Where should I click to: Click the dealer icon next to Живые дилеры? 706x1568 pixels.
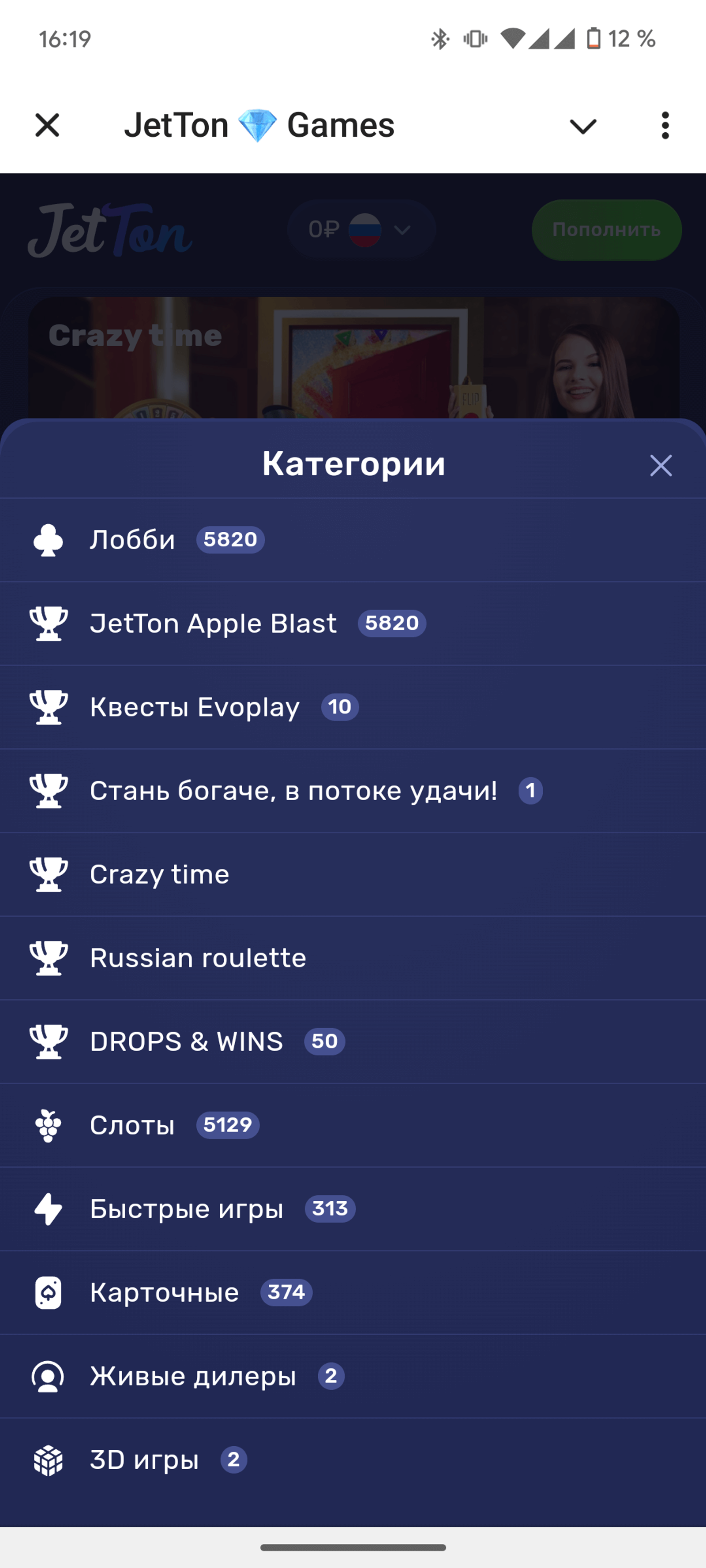tap(49, 1376)
